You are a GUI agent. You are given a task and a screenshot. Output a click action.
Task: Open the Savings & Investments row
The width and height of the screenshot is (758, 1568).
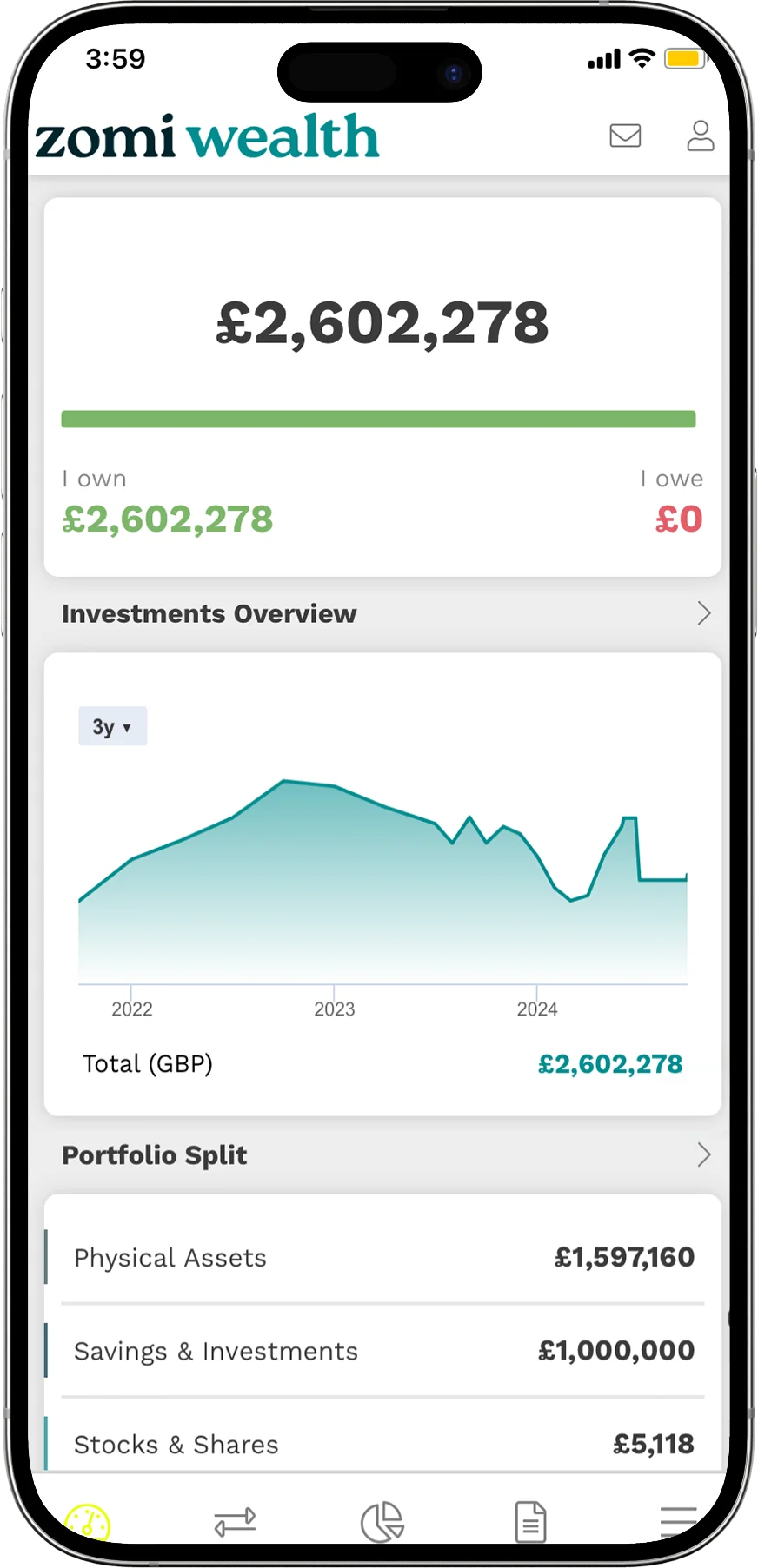point(382,1351)
